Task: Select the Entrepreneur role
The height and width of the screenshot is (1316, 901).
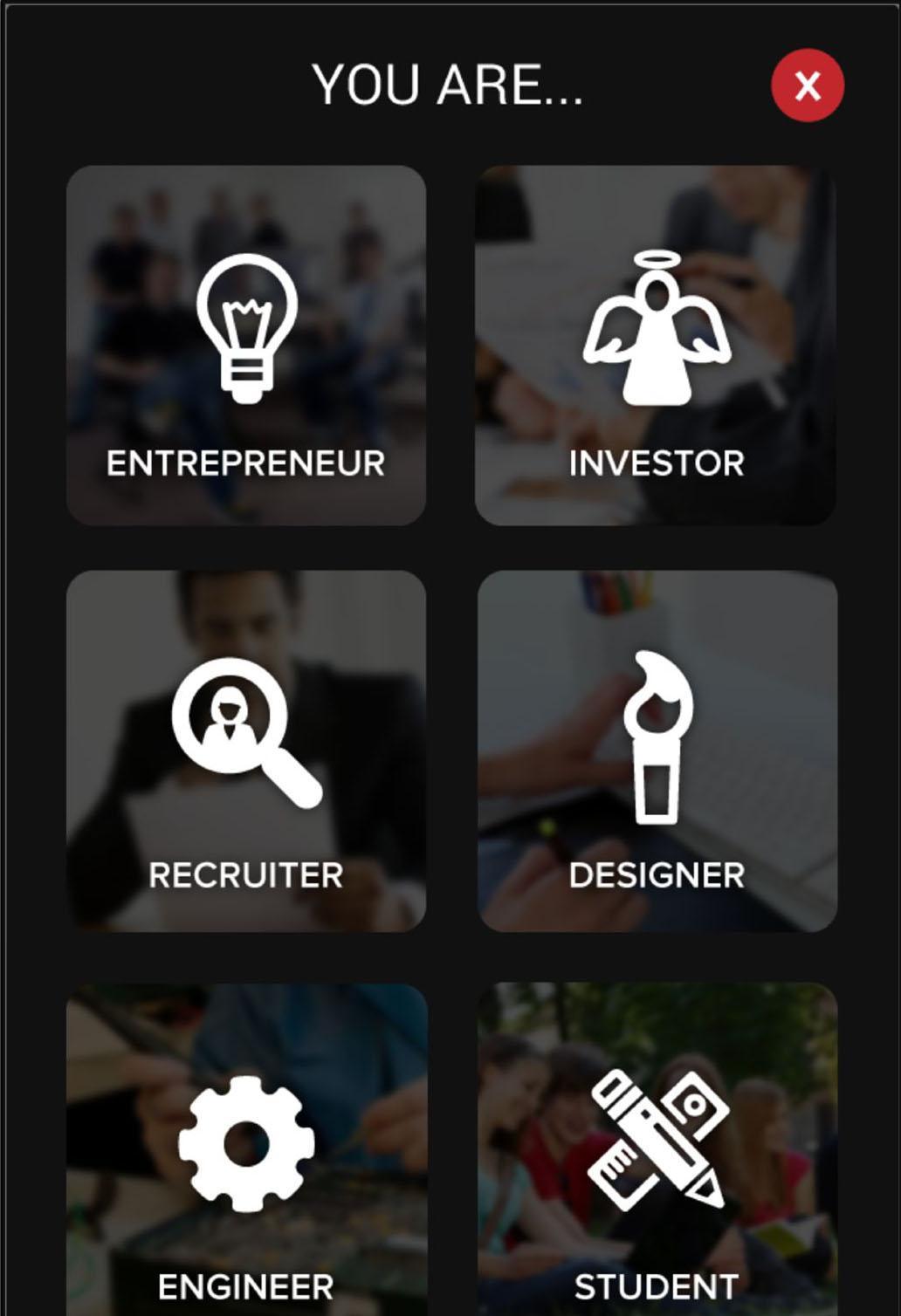Action: coord(246,346)
